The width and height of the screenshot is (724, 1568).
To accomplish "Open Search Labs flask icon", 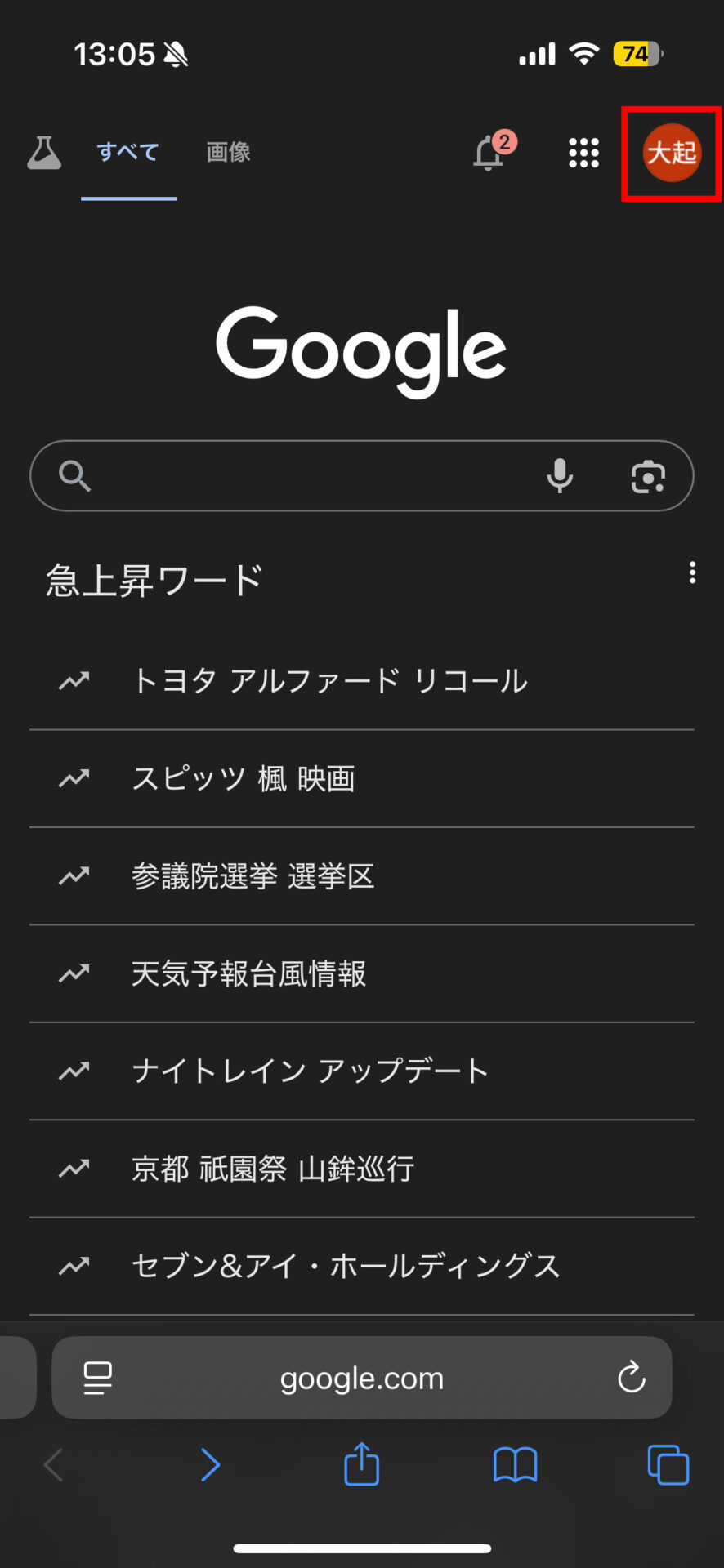I will pyautogui.click(x=44, y=153).
